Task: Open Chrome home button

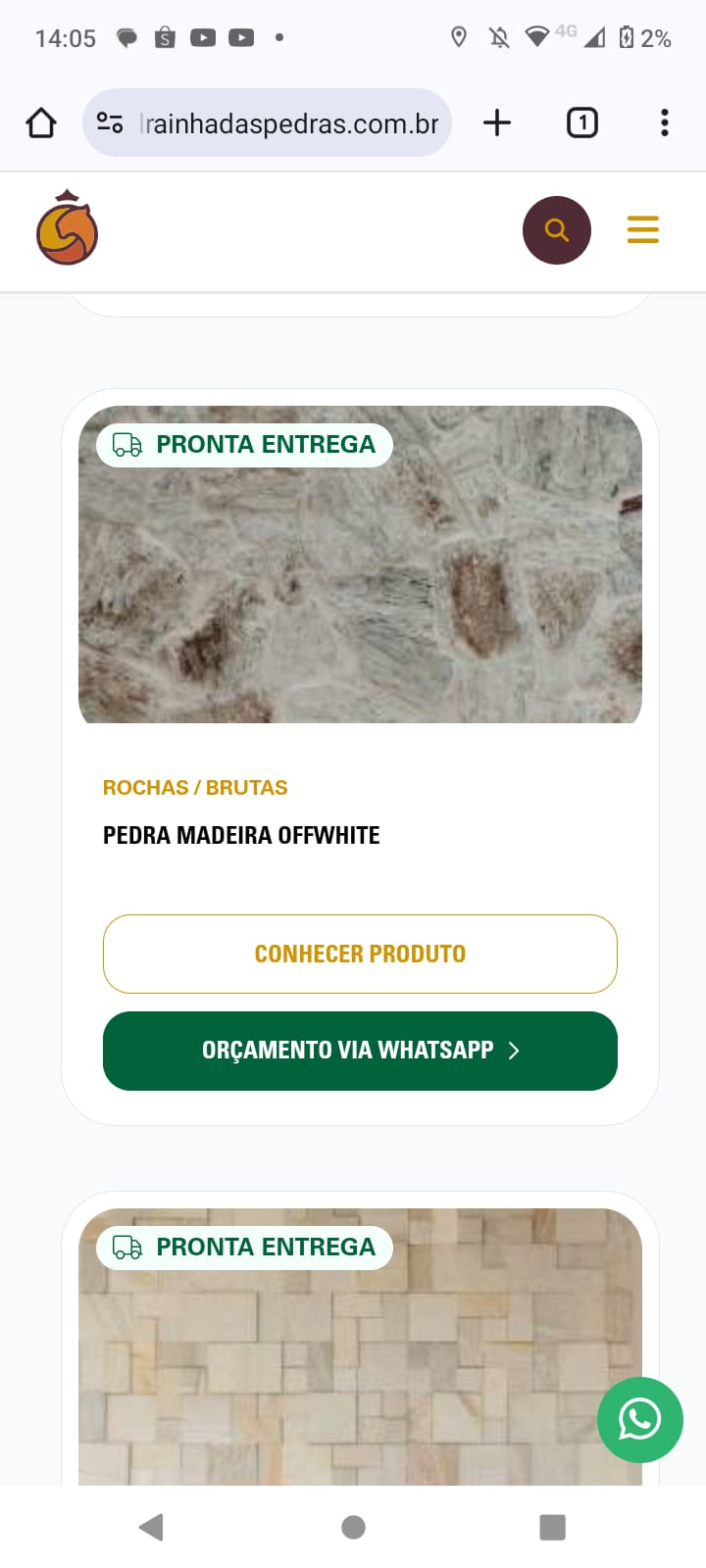Action: (x=40, y=122)
